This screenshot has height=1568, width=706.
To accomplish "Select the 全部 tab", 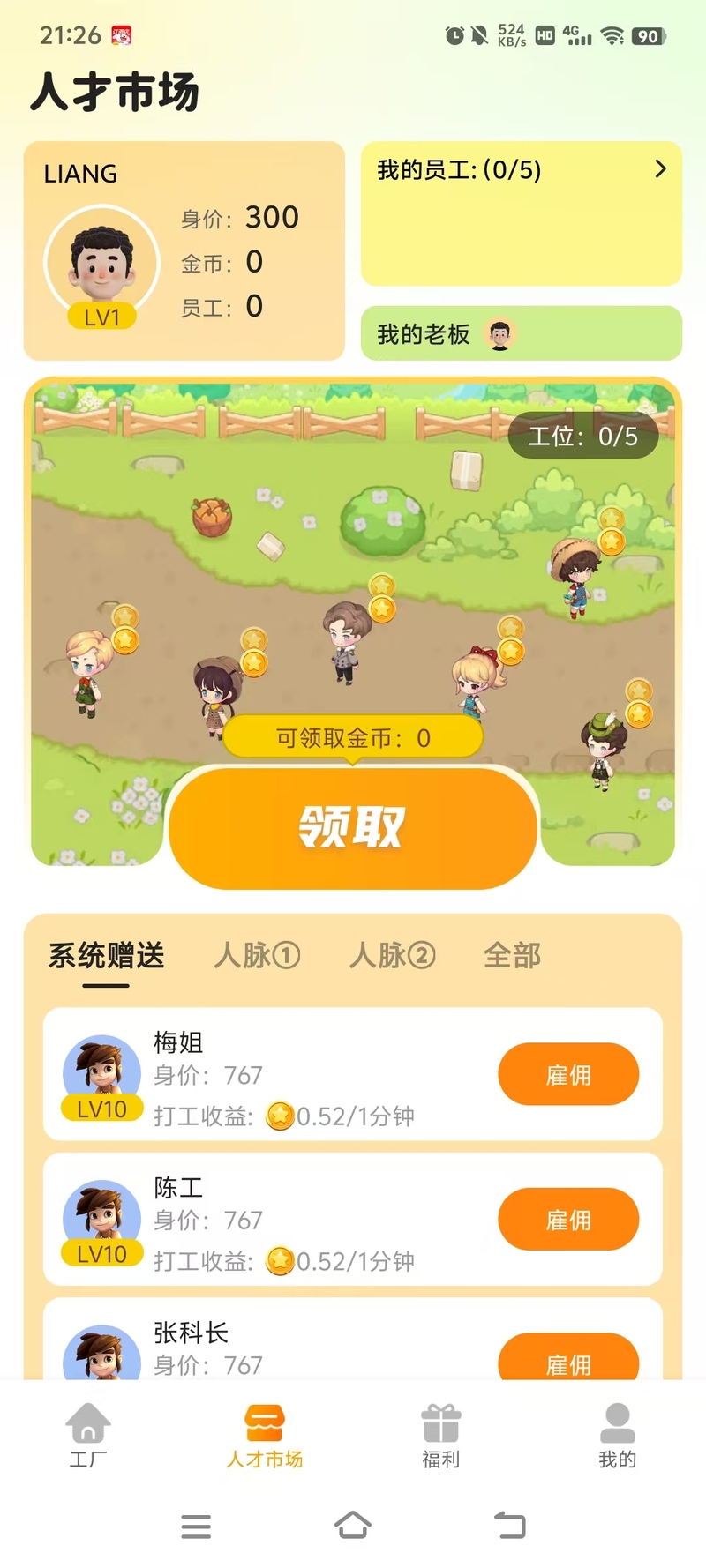I will 512,955.
